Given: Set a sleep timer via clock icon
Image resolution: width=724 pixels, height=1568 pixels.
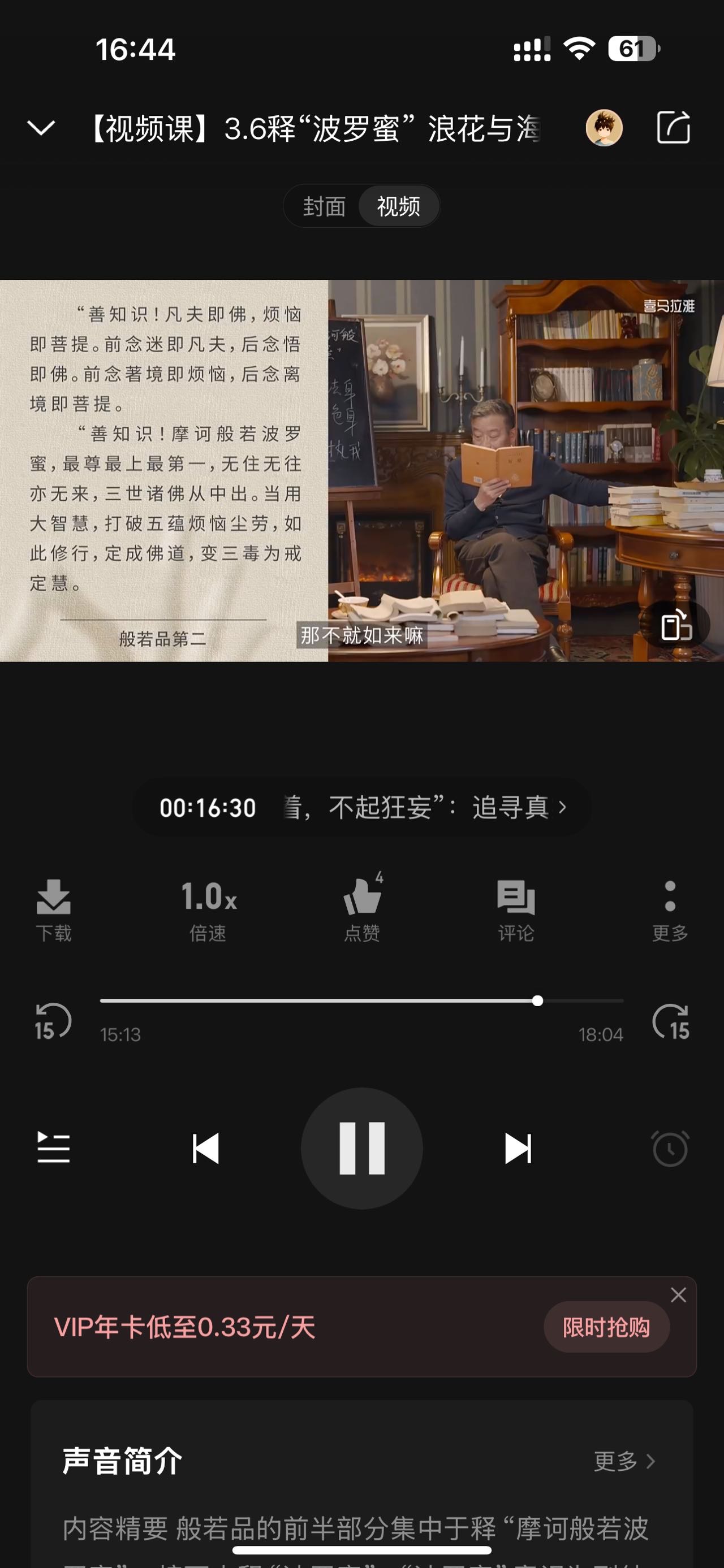Looking at the screenshot, I should (x=671, y=1148).
